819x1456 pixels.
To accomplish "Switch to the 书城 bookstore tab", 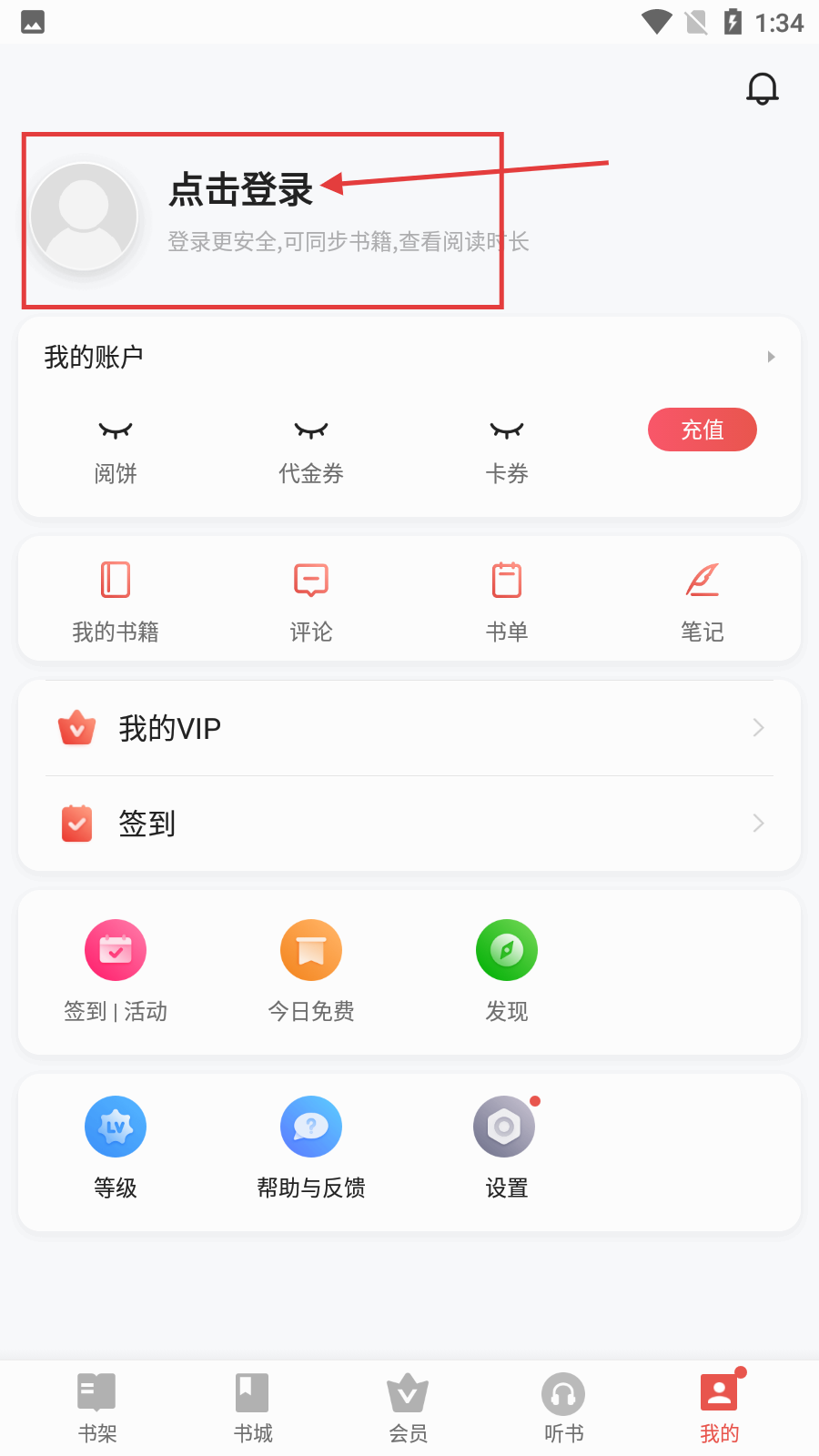I will pyautogui.click(x=253, y=1408).
